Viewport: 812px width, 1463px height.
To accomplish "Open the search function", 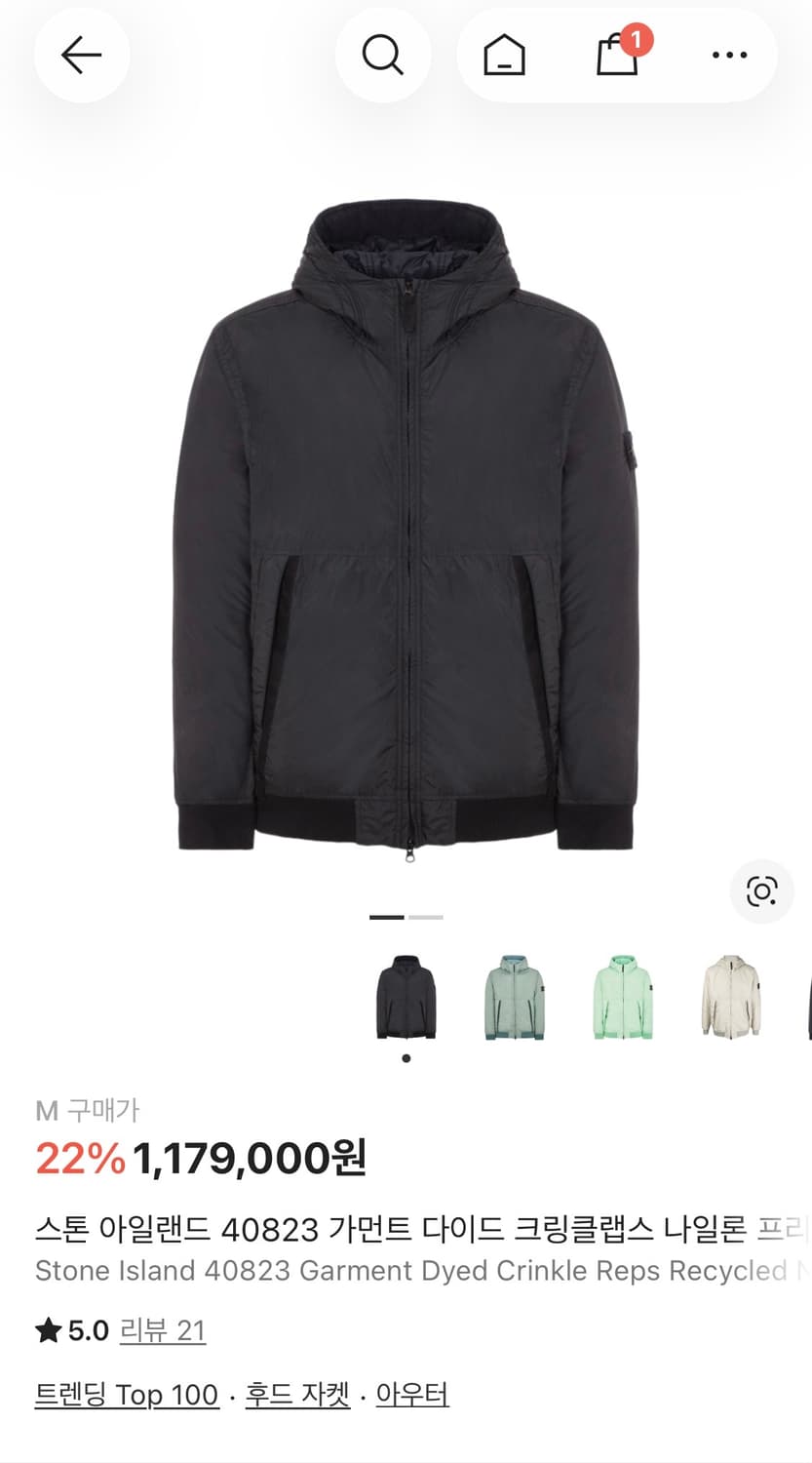I will coord(383,56).
